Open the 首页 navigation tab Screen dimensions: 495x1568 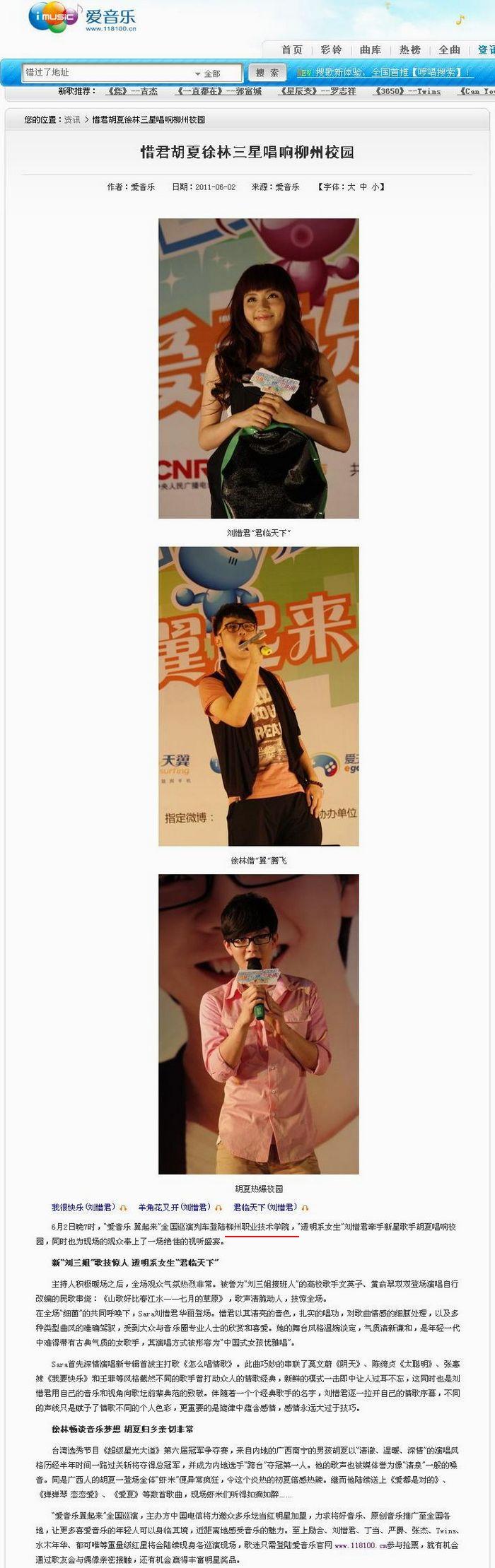pyautogui.click(x=291, y=49)
